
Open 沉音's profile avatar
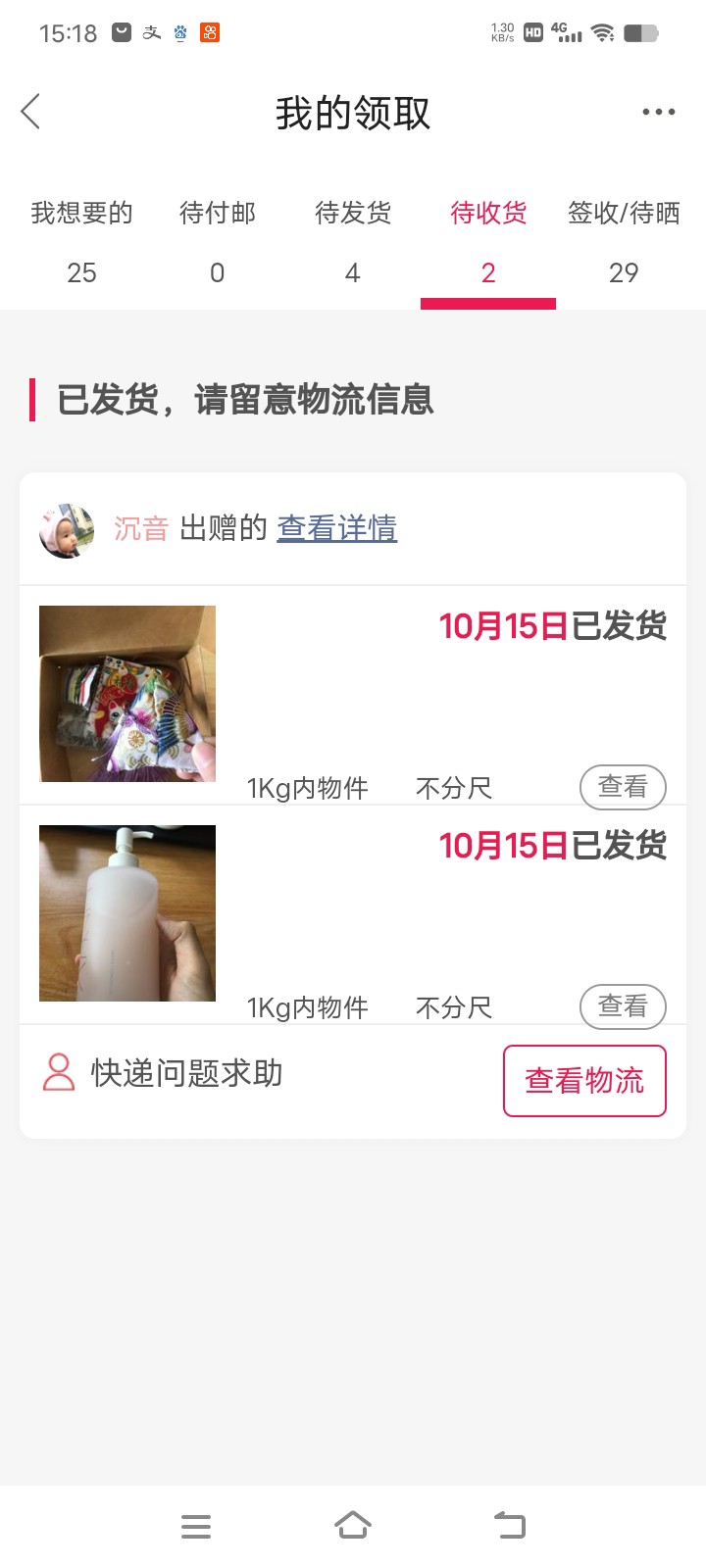point(67,530)
